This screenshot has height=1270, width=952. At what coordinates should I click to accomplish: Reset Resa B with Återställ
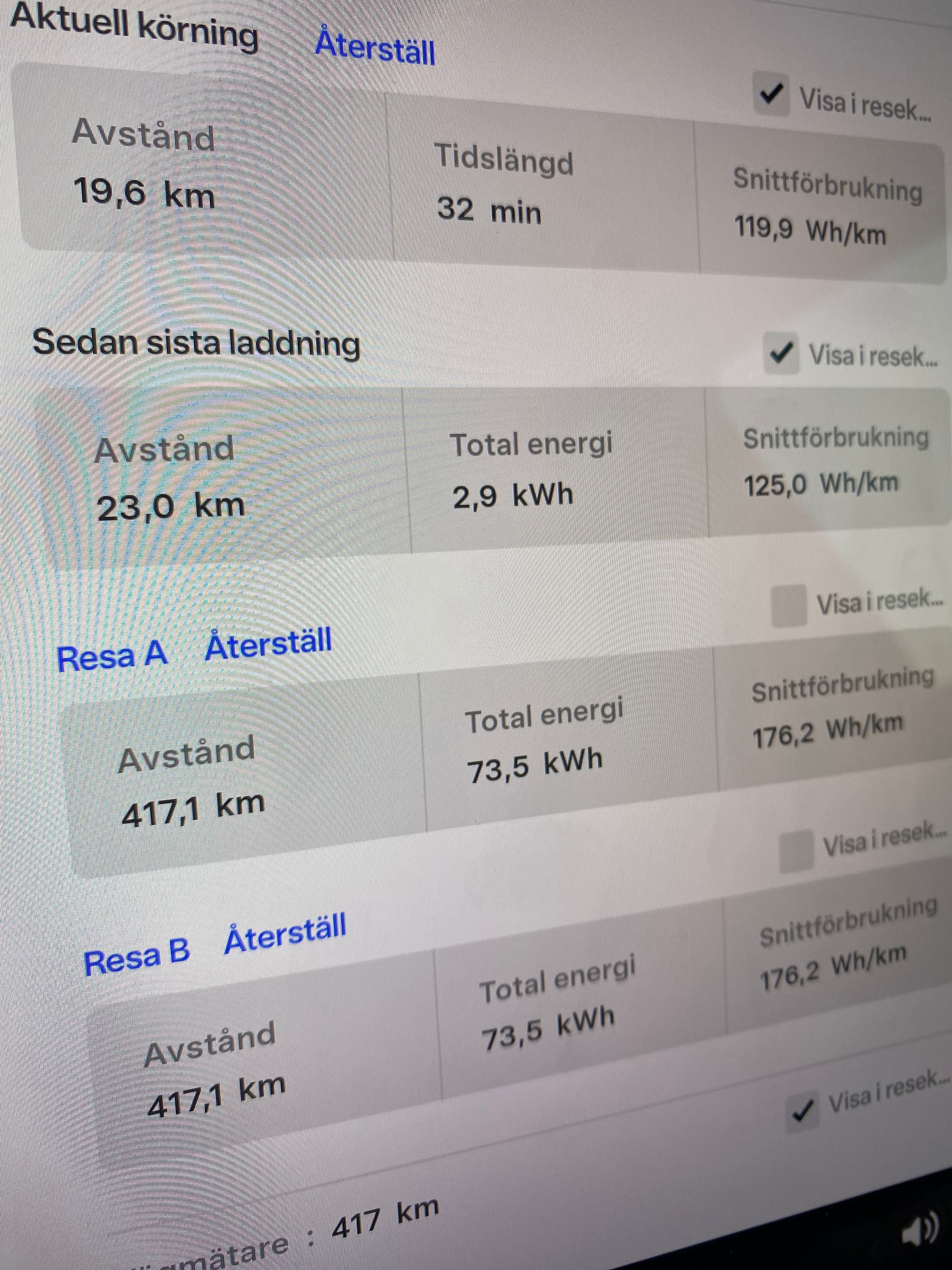point(285,934)
